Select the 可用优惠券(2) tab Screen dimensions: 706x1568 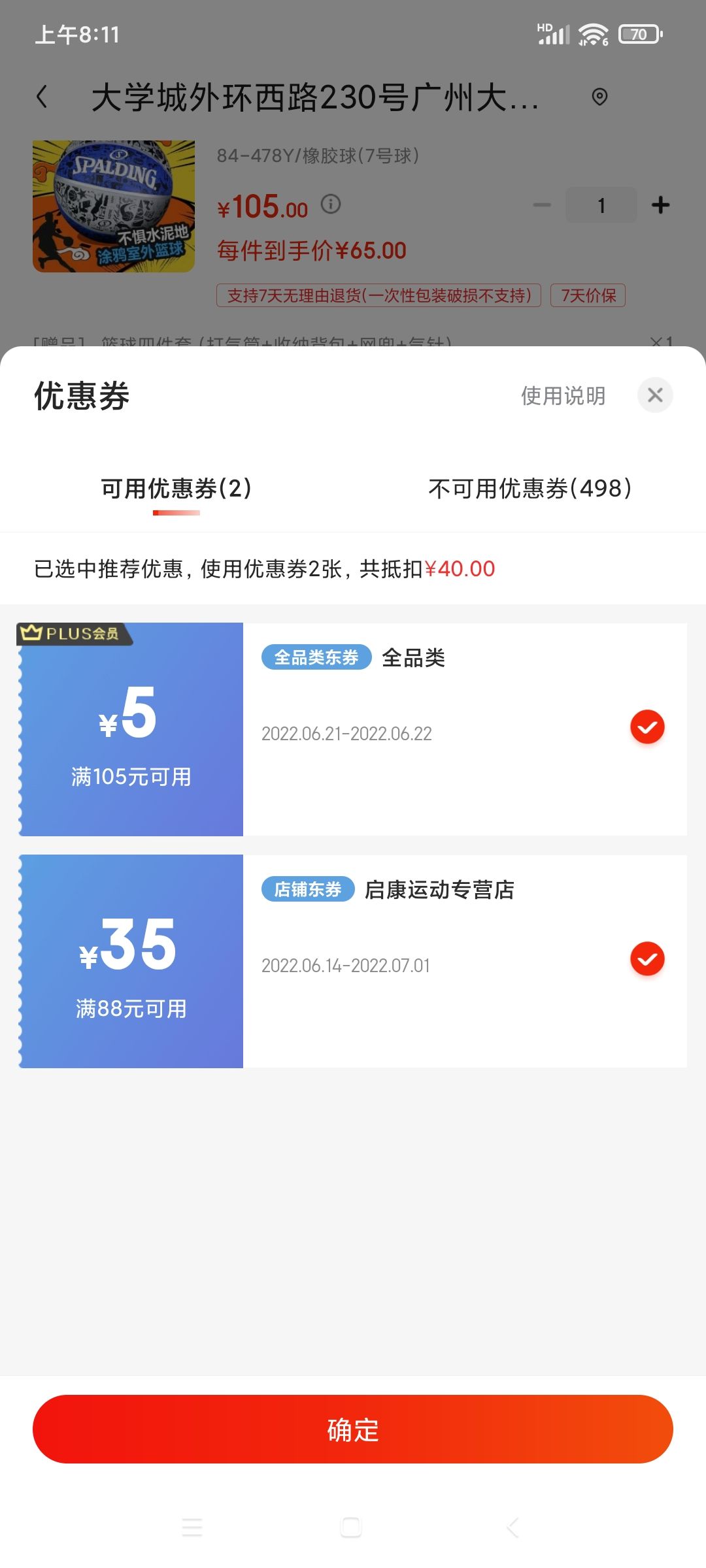[x=176, y=488]
